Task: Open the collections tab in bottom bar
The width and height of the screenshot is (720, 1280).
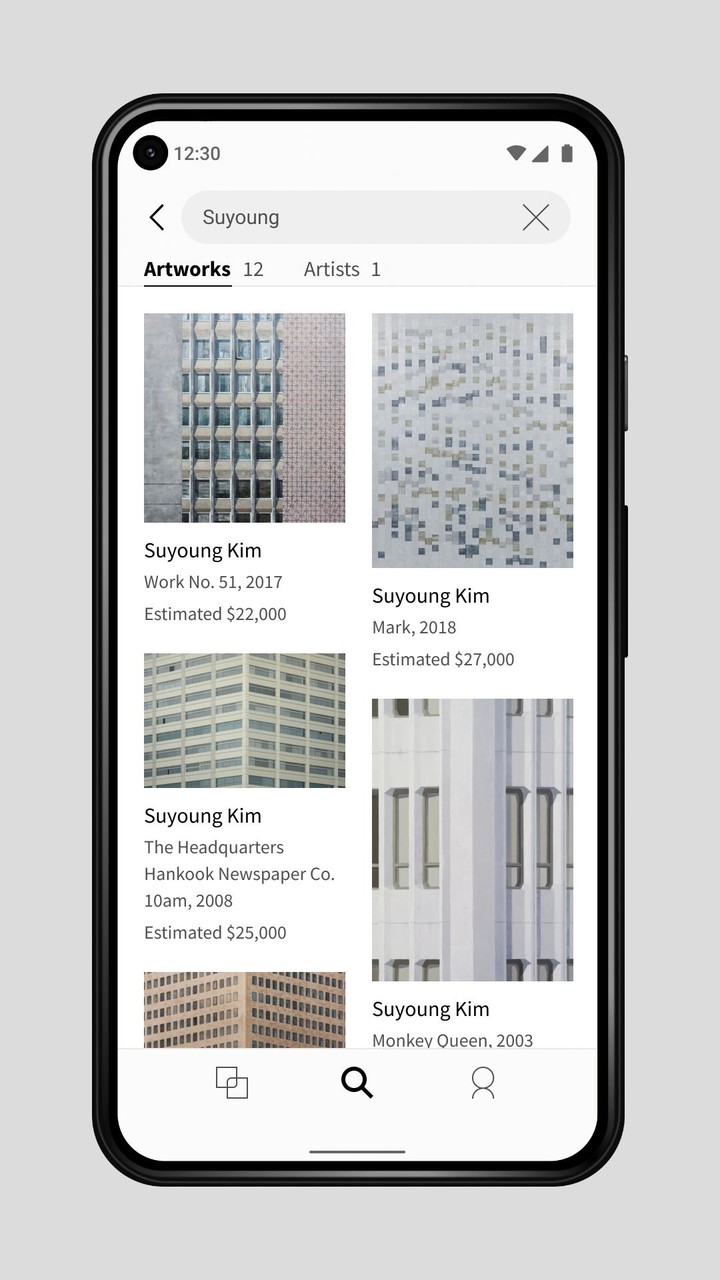Action: [232, 1082]
